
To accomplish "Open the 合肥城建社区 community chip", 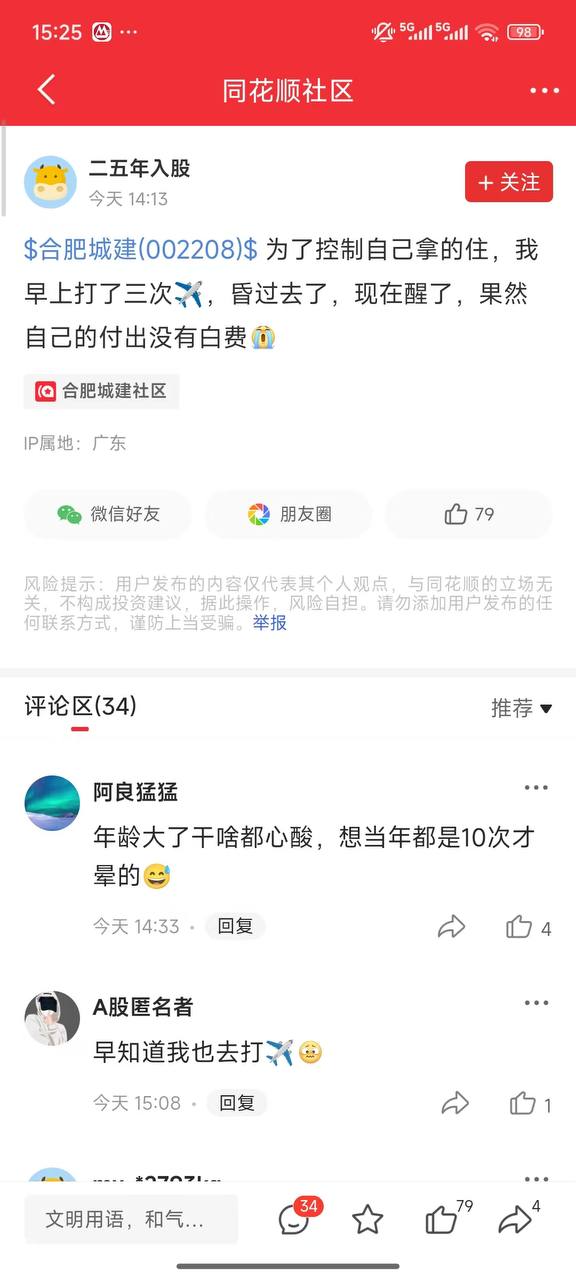I will coord(102,391).
